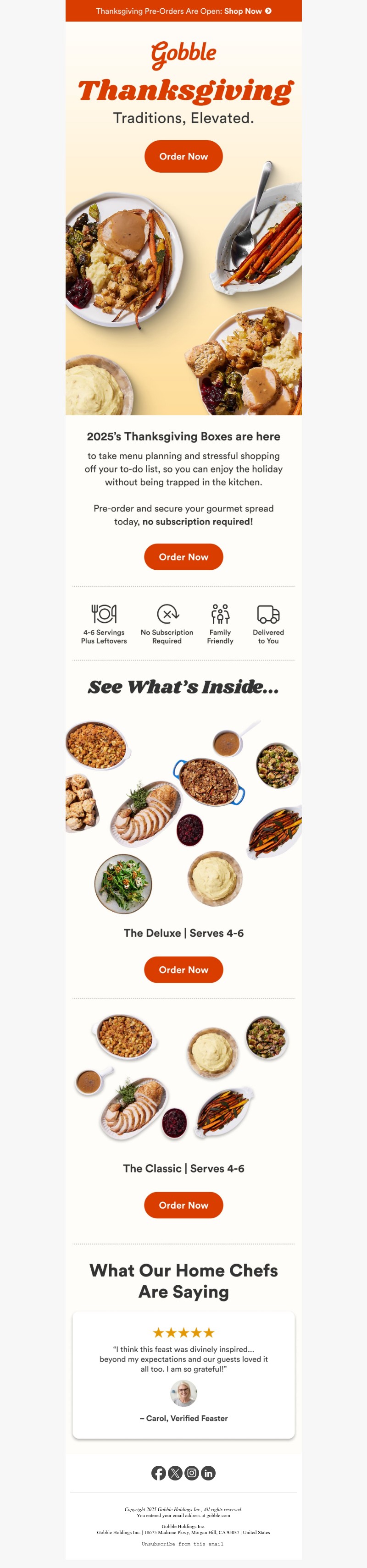Tap Order Now under Traditions, Elevated

(x=183, y=156)
